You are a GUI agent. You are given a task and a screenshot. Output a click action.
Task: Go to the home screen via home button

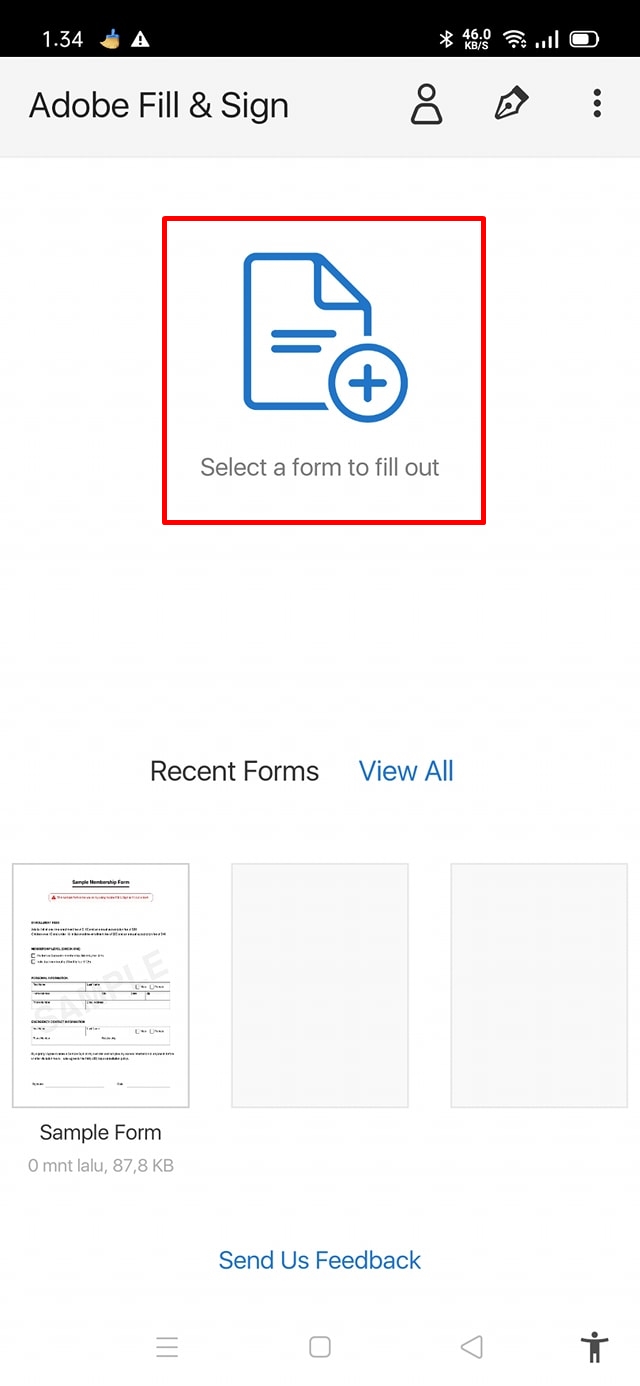pos(320,1347)
